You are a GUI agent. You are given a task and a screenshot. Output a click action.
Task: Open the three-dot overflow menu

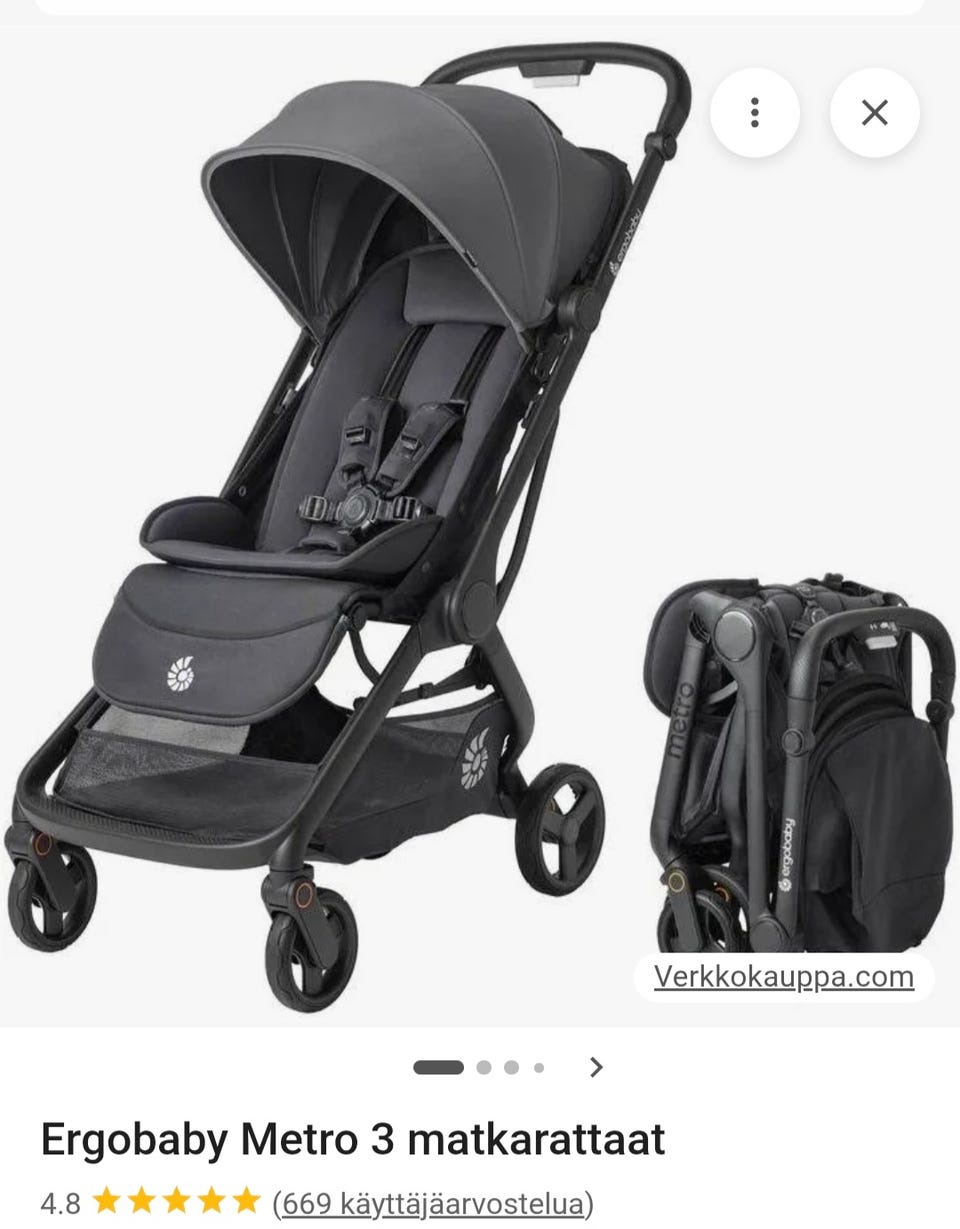(755, 112)
